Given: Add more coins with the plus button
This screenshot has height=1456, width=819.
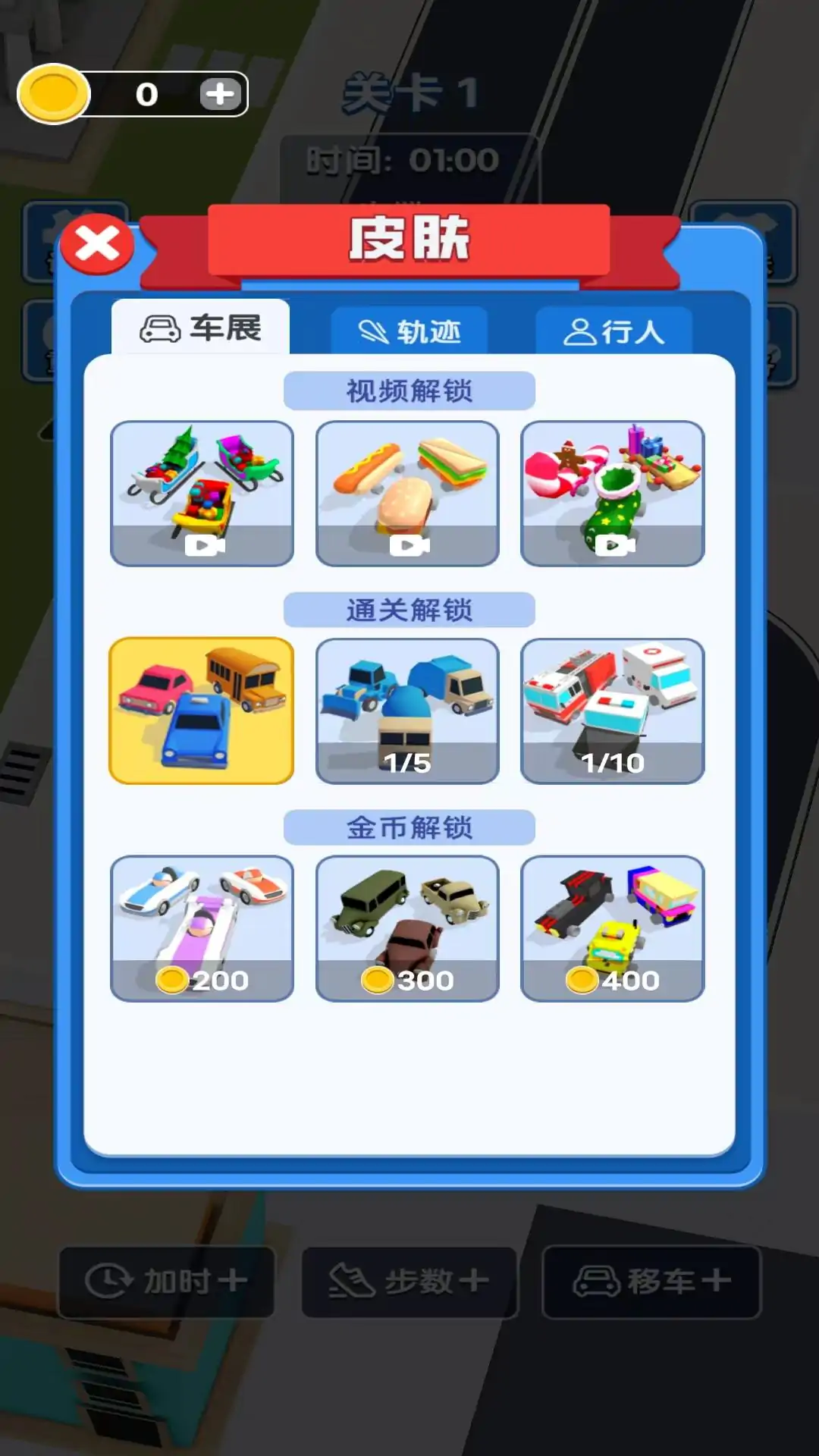Looking at the screenshot, I should 220,94.
